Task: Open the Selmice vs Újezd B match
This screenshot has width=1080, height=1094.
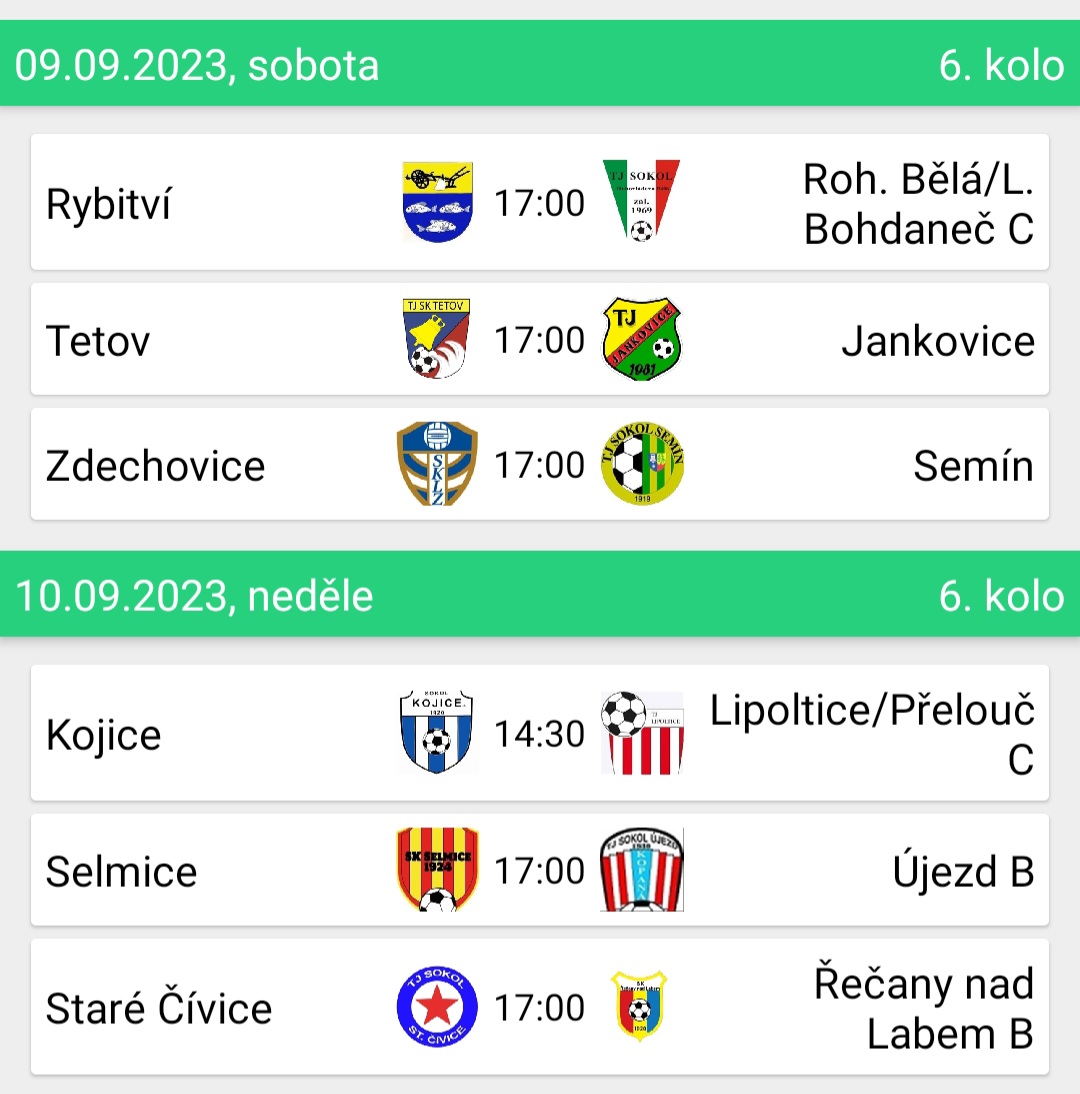Action: pyautogui.click(x=540, y=870)
